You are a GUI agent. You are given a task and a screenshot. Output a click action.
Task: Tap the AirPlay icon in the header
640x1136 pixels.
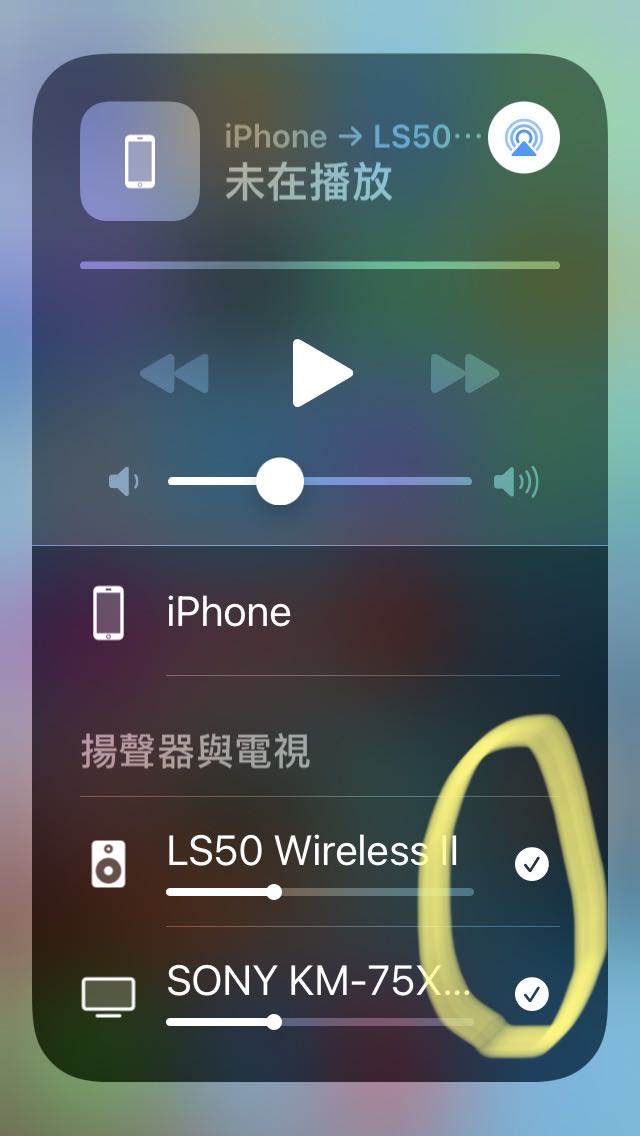point(523,139)
